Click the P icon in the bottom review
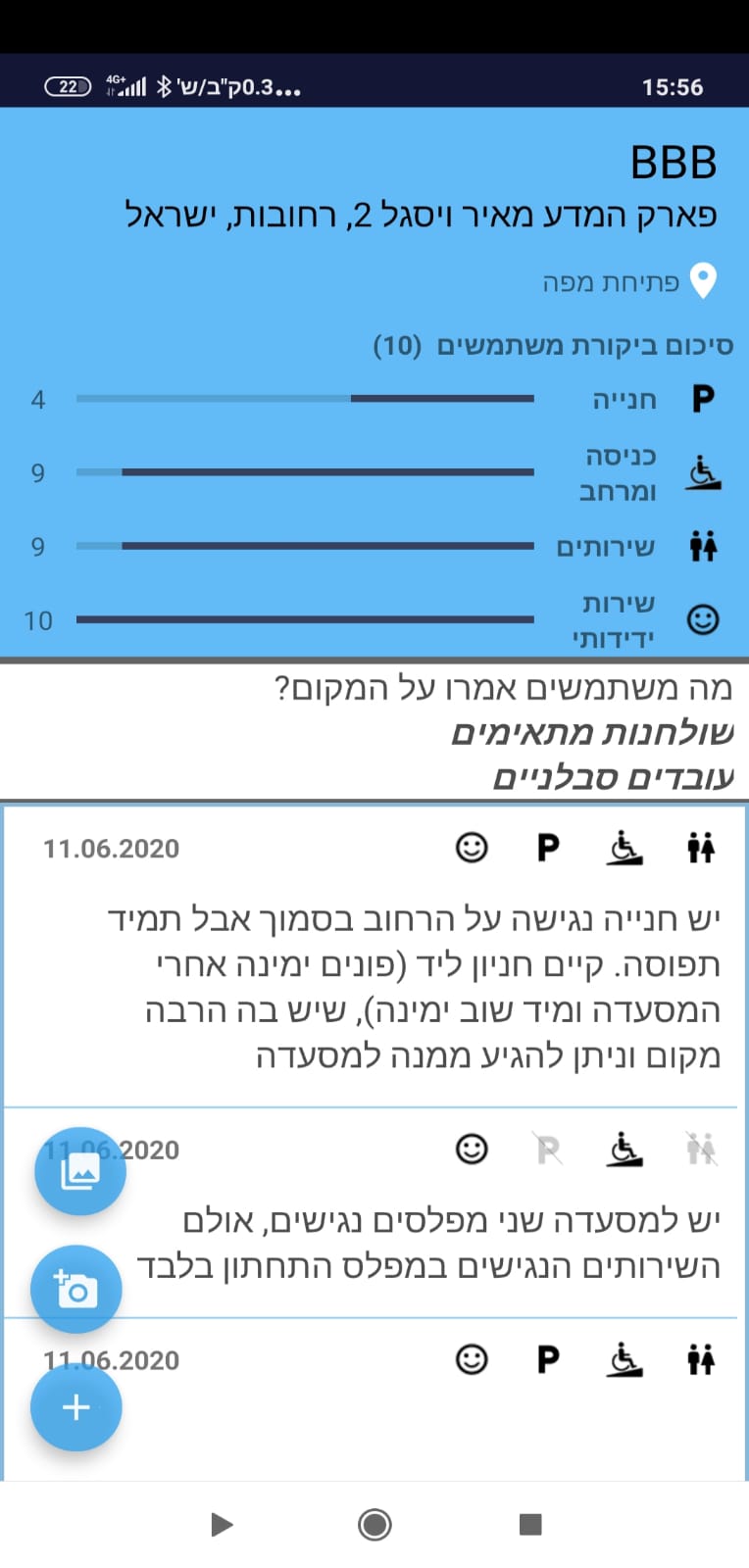The width and height of the screenshot is (749, 1568). click(547, 1360)
